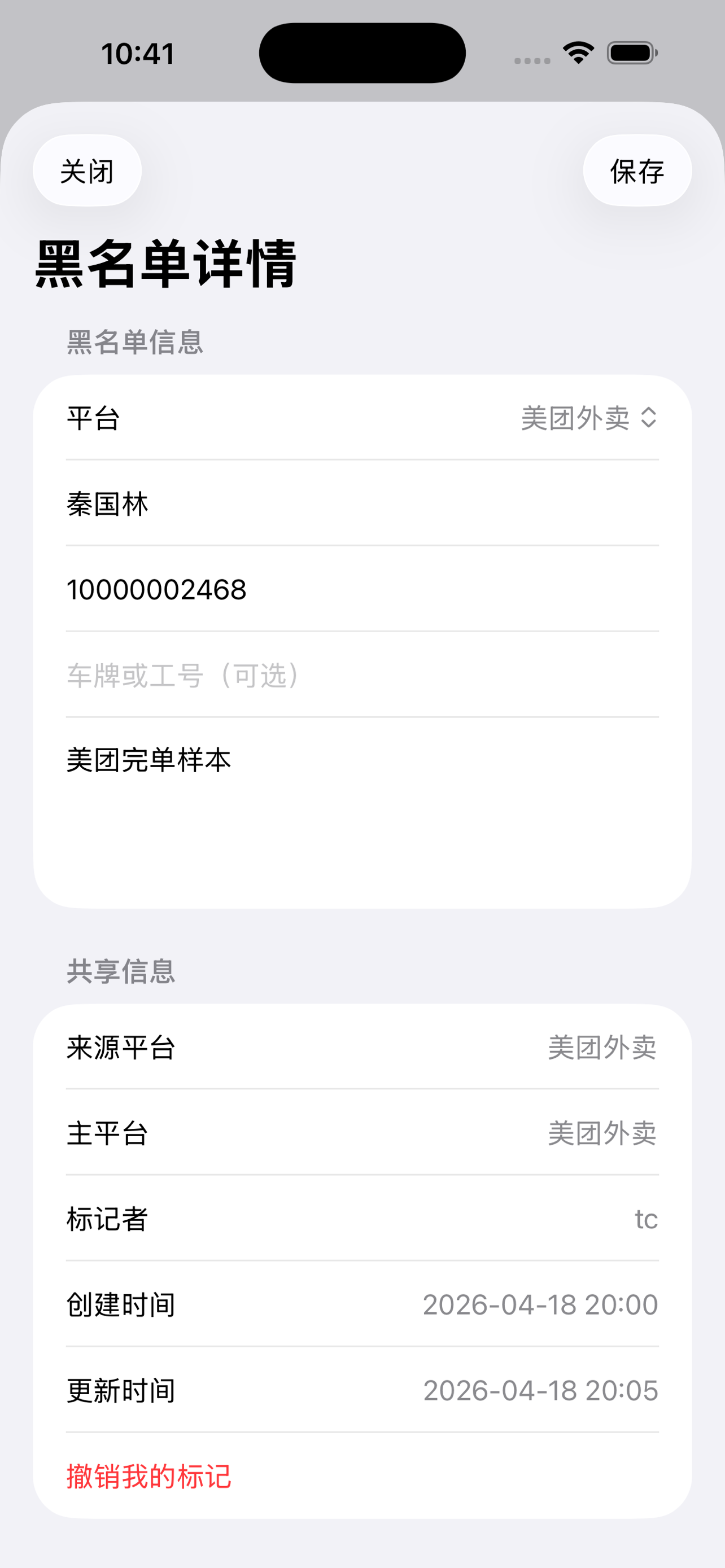Tap the 车牌或工号 optional field
The height and width of the screenshot is (1568, 725).
click(x=243, y=675)
